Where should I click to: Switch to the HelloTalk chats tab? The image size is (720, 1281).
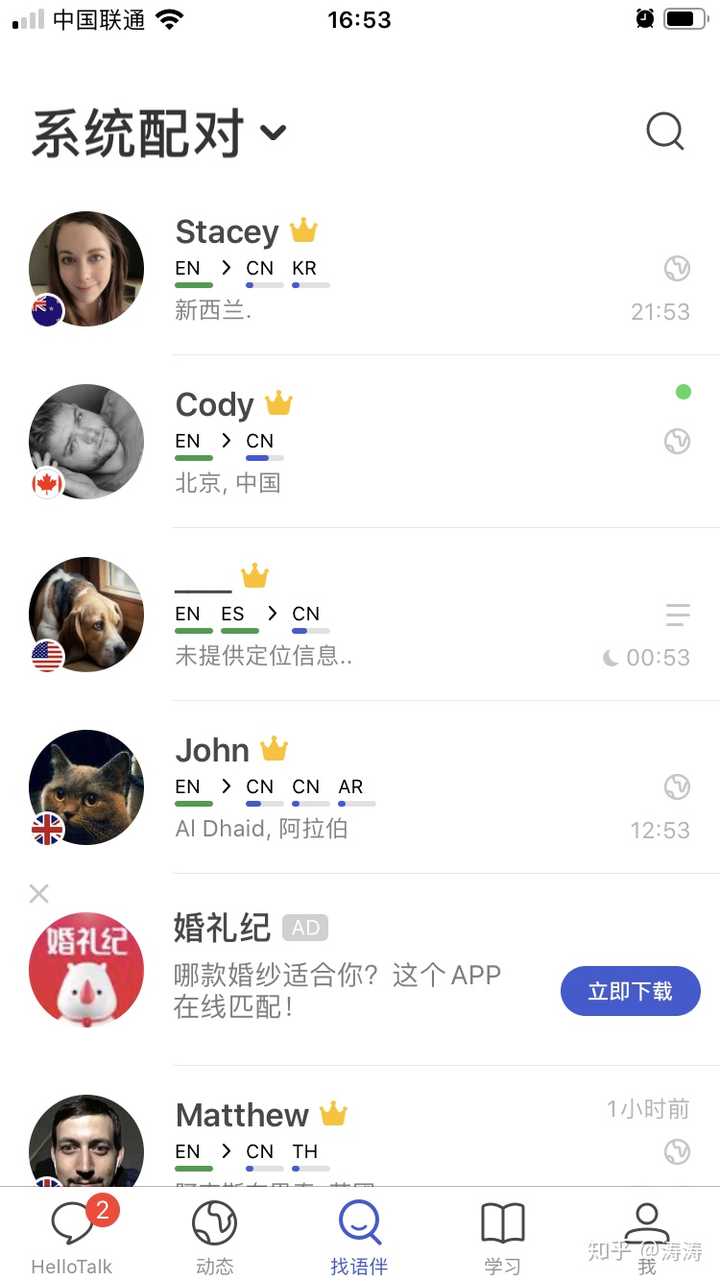coord(71,1221)
